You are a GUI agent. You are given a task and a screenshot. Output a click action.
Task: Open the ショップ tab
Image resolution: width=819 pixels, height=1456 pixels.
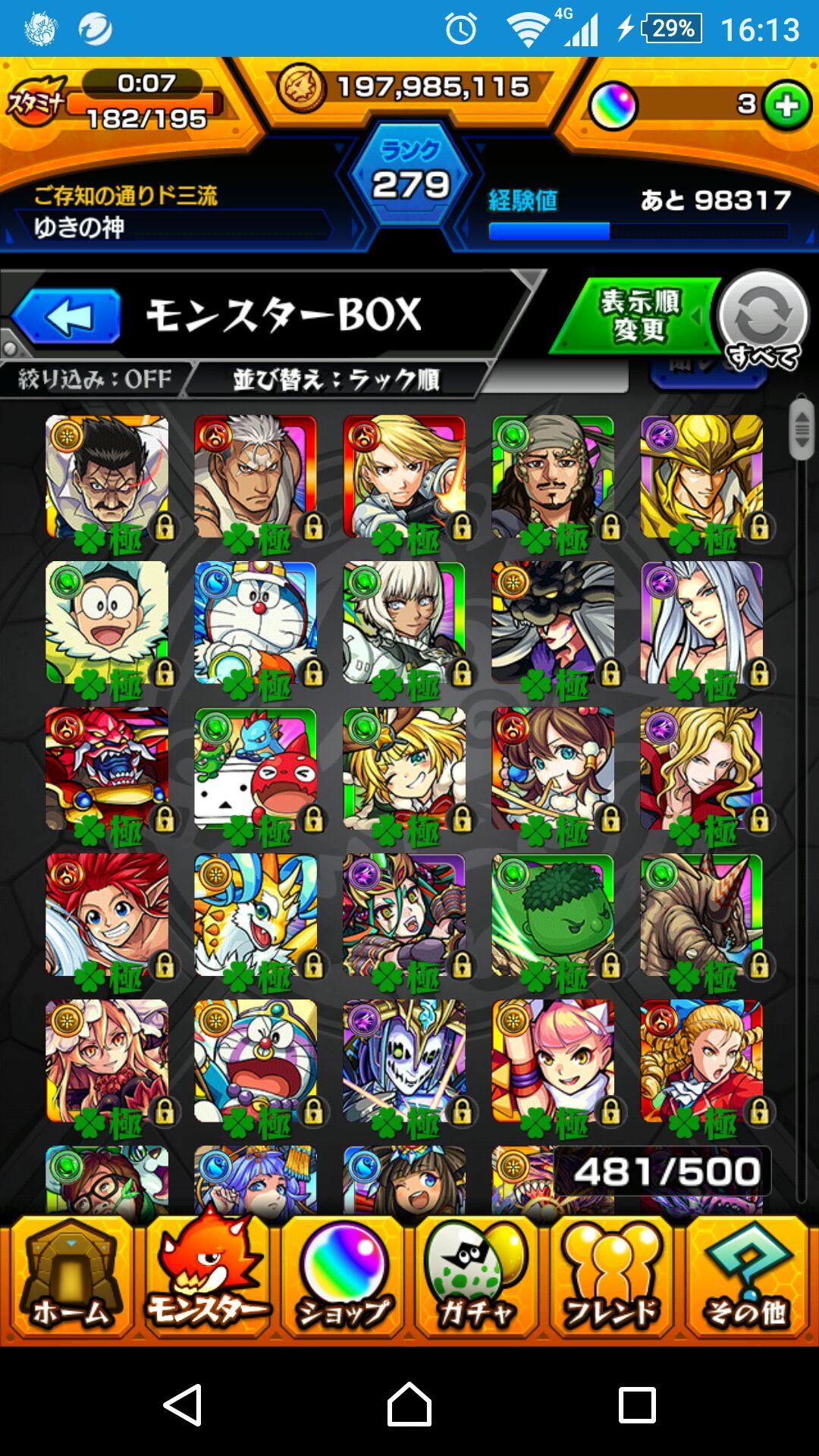click(x=343, y=1276)
